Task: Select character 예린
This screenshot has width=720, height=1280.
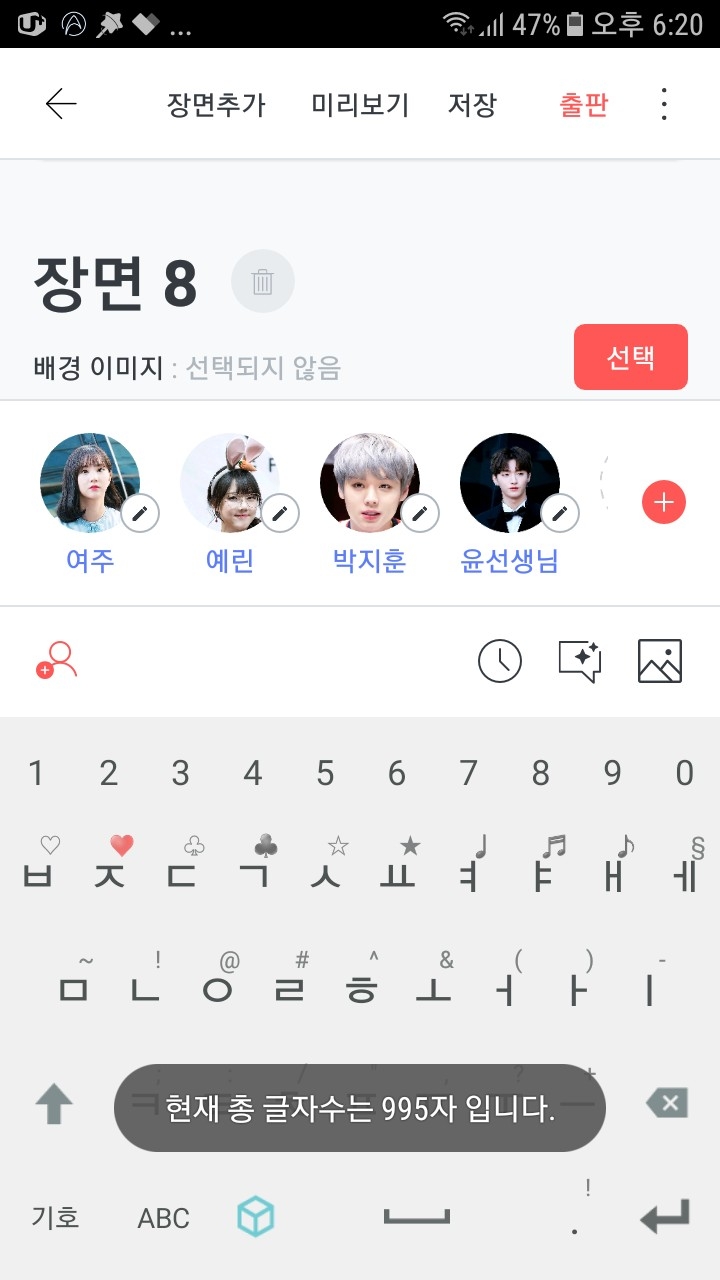Action: [229, 483]
